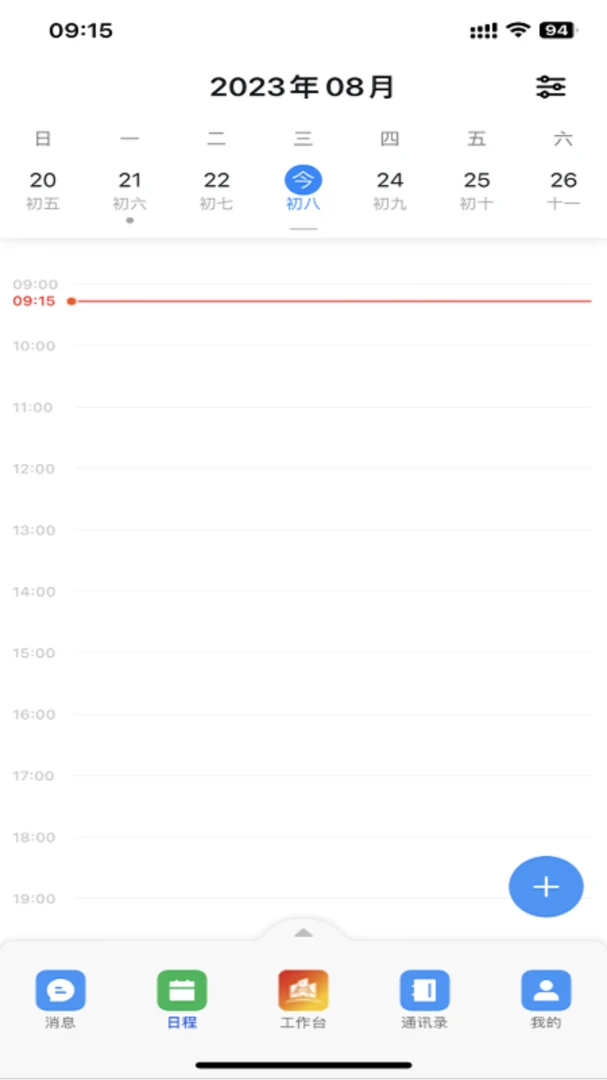The width and height of the screenshot is (607, 1080).
Task: Go to the 通讯录 tab
Action: click(424, 999)
